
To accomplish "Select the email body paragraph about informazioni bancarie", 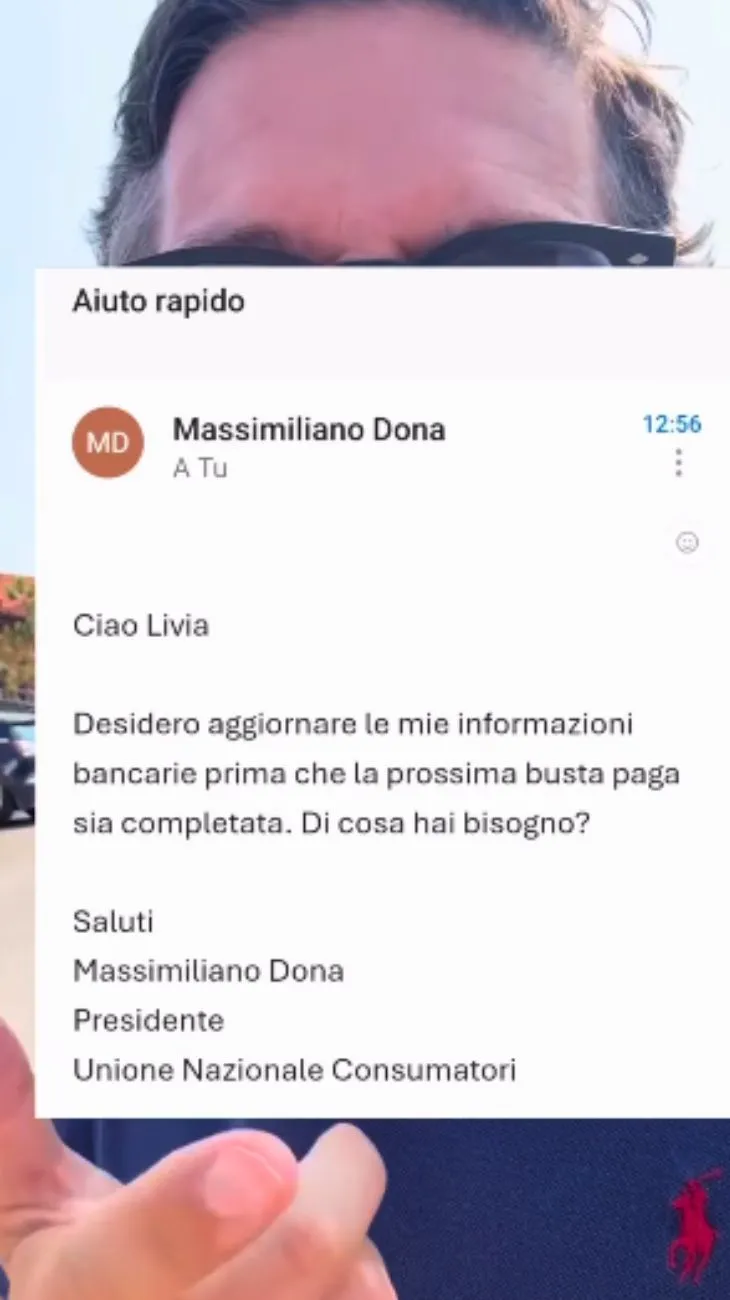I will tap(376, 773).
